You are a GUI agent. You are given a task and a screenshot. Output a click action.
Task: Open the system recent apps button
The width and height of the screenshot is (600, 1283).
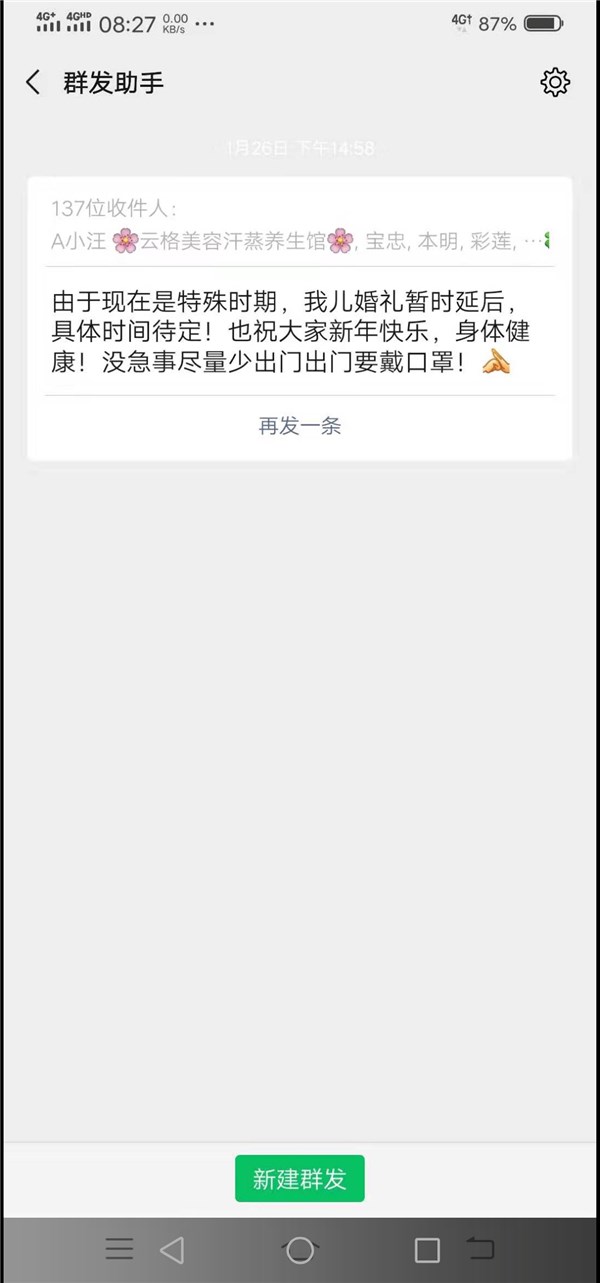click(x=427, y=1249)
